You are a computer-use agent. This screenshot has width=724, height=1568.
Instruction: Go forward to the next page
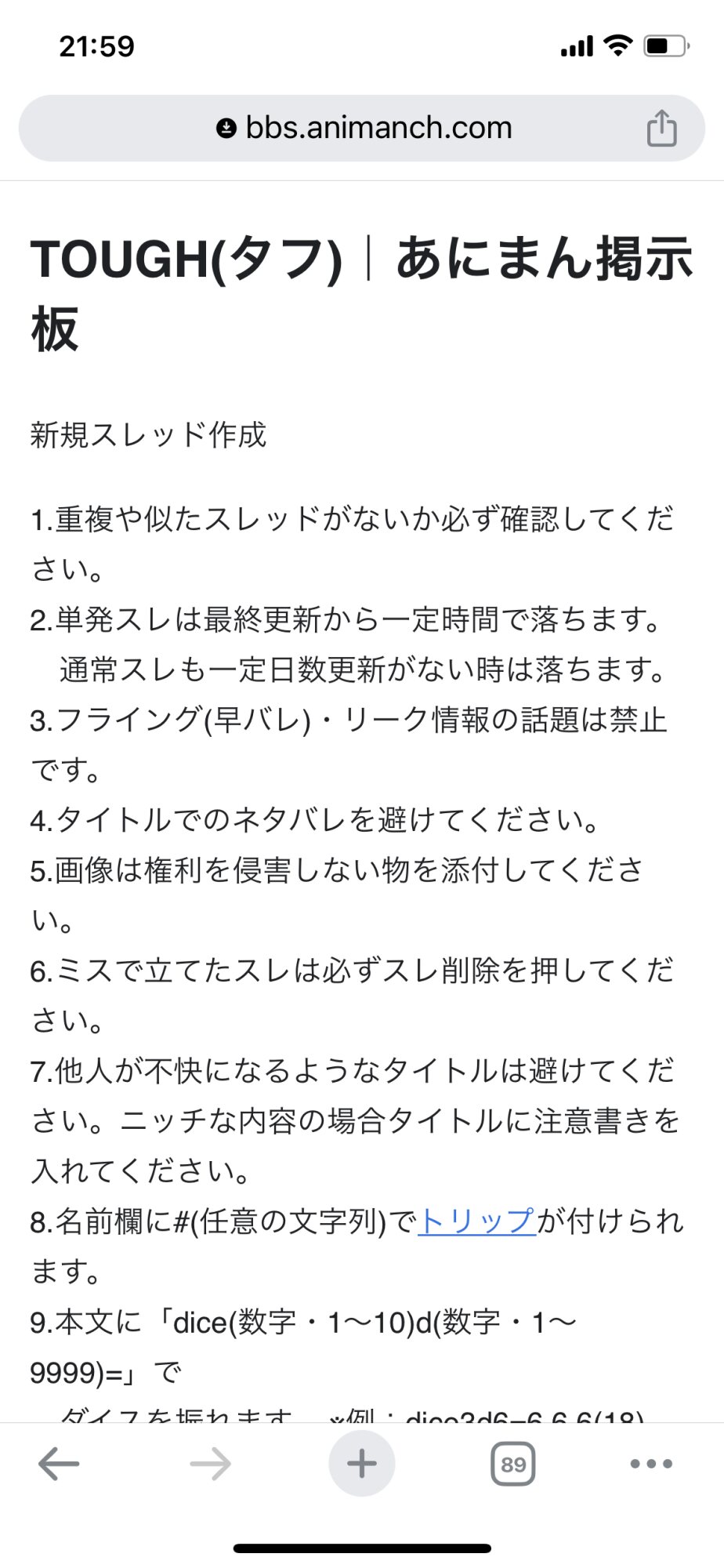point(210,1463)
